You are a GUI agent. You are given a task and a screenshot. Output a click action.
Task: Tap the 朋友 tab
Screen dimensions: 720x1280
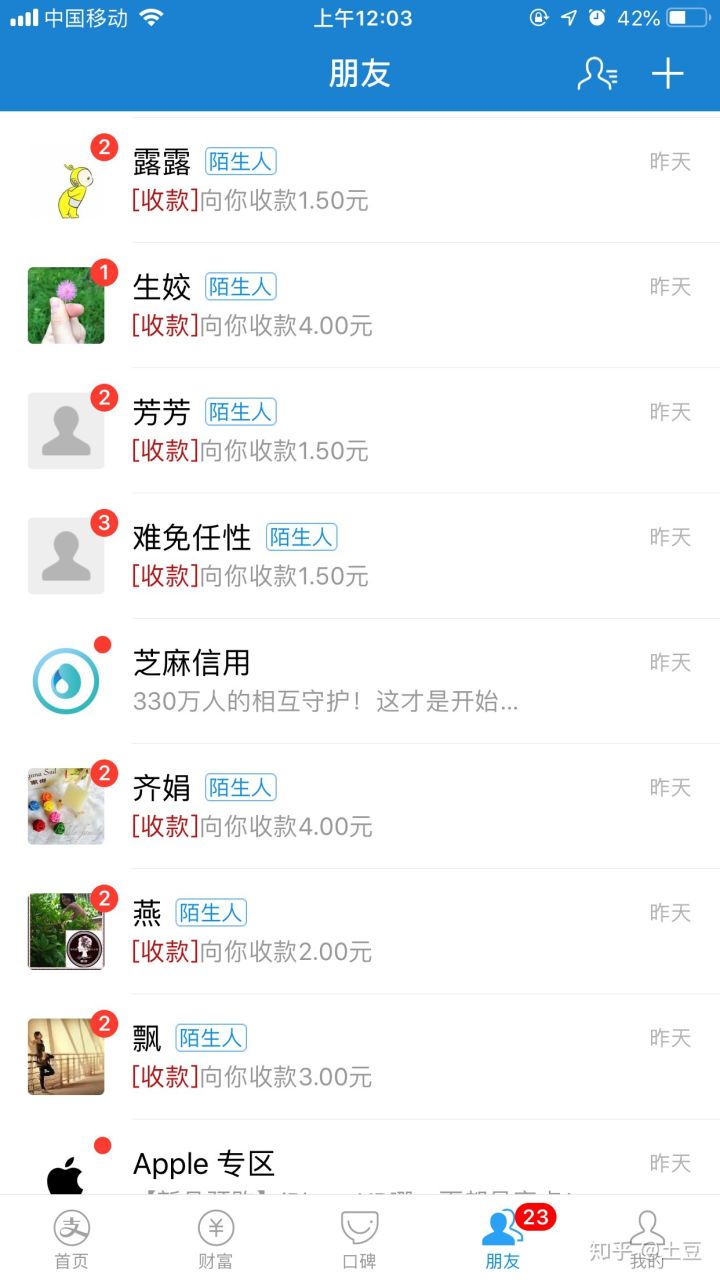tap(503, 1238)
